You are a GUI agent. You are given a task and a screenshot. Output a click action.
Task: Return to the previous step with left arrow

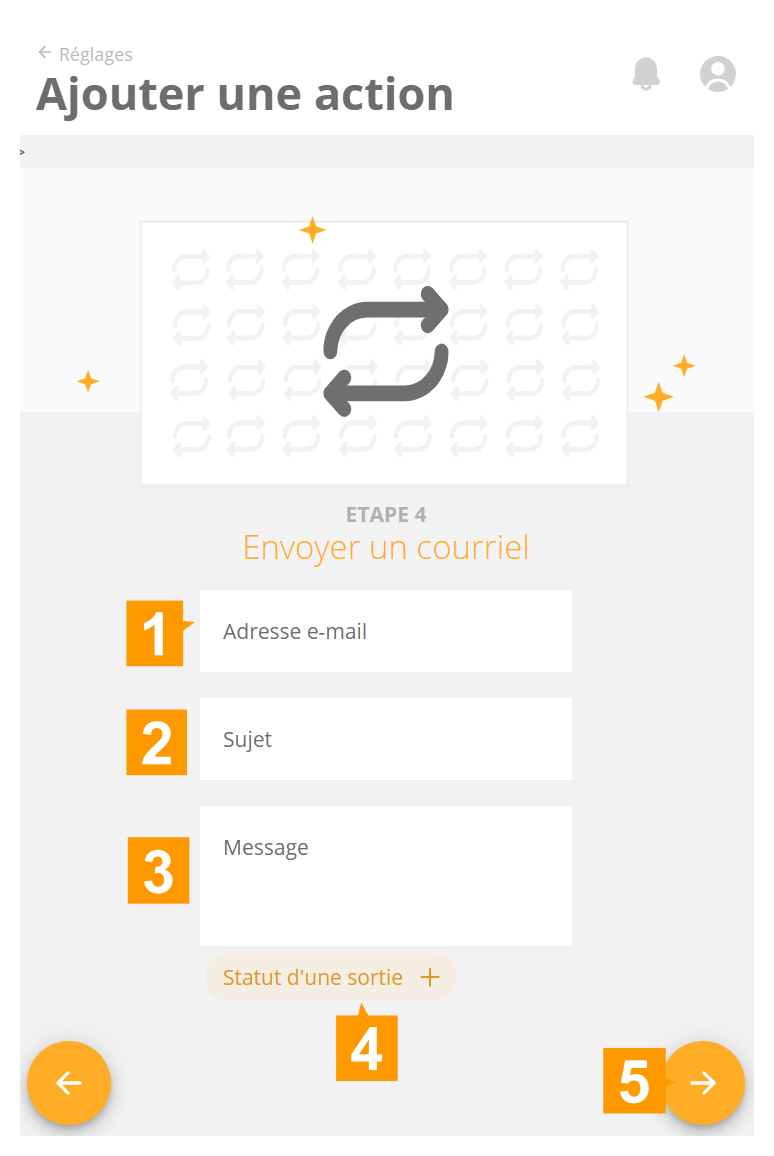69,1083
